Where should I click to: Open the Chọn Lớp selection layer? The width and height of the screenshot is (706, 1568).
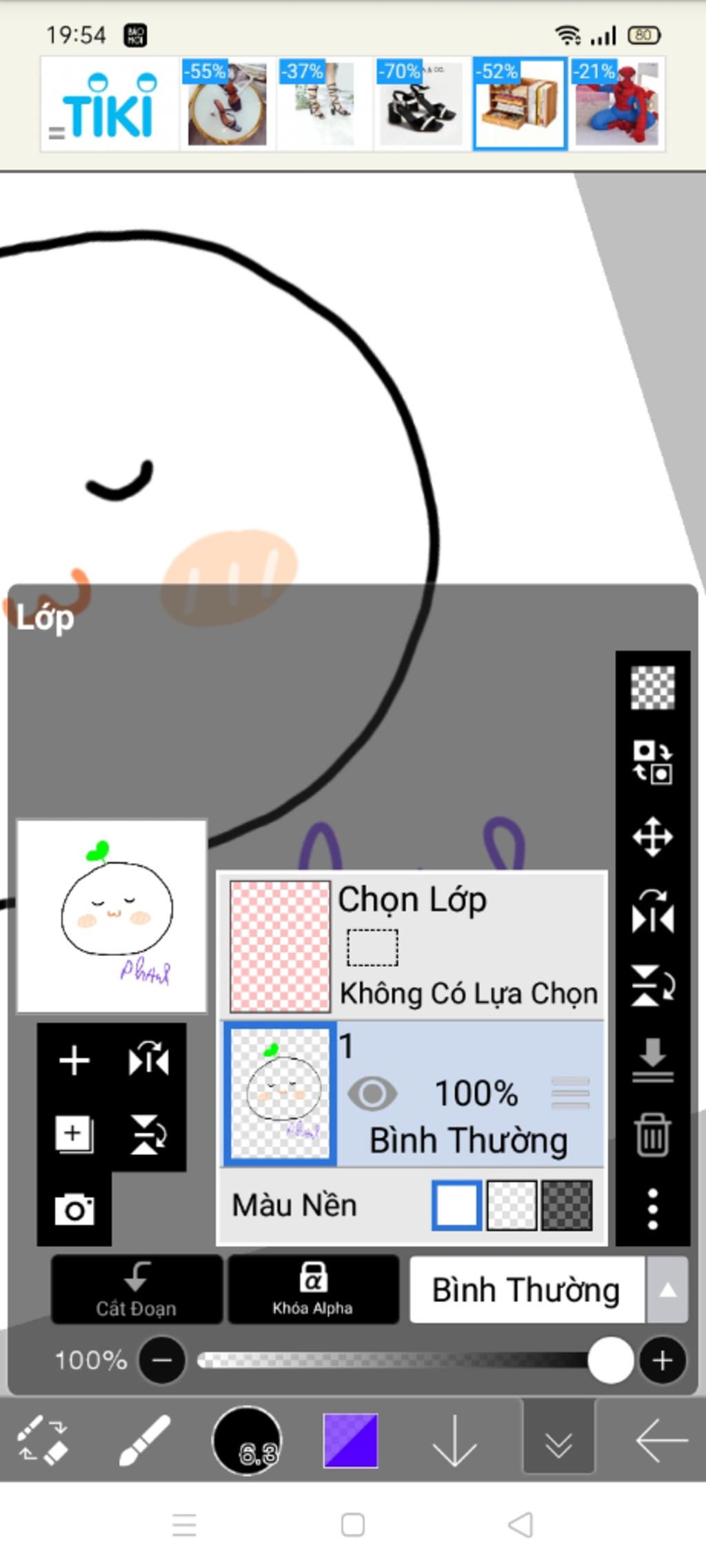point(412,946)
